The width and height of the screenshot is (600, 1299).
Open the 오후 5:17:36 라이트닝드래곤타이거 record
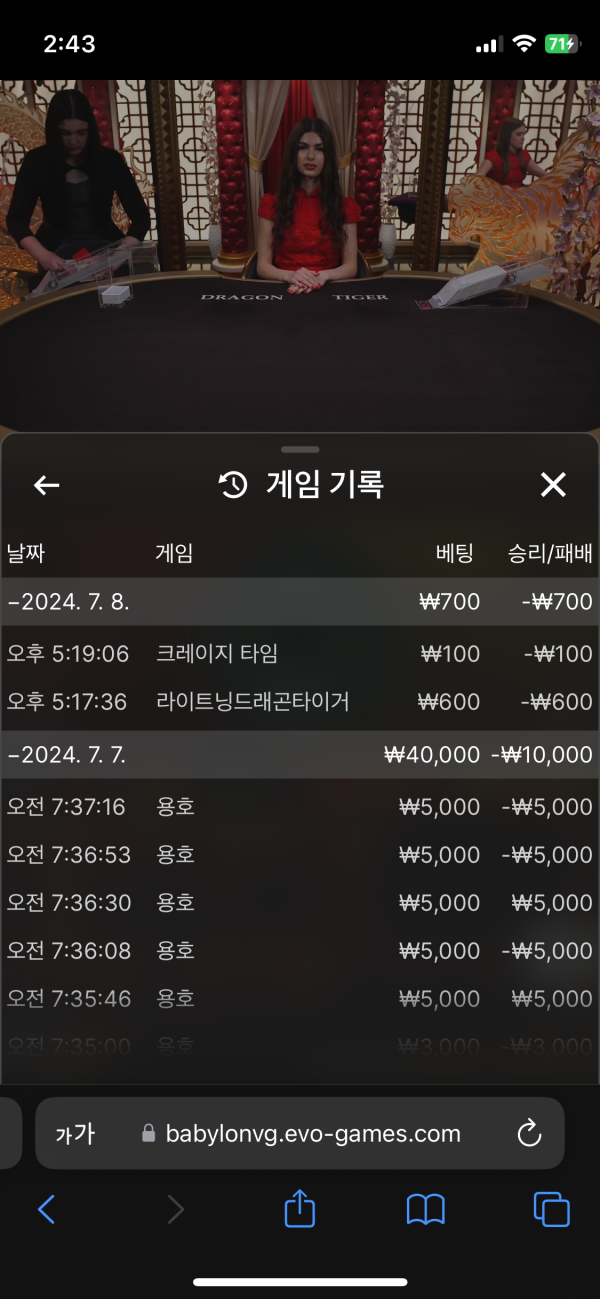(300, 702)
